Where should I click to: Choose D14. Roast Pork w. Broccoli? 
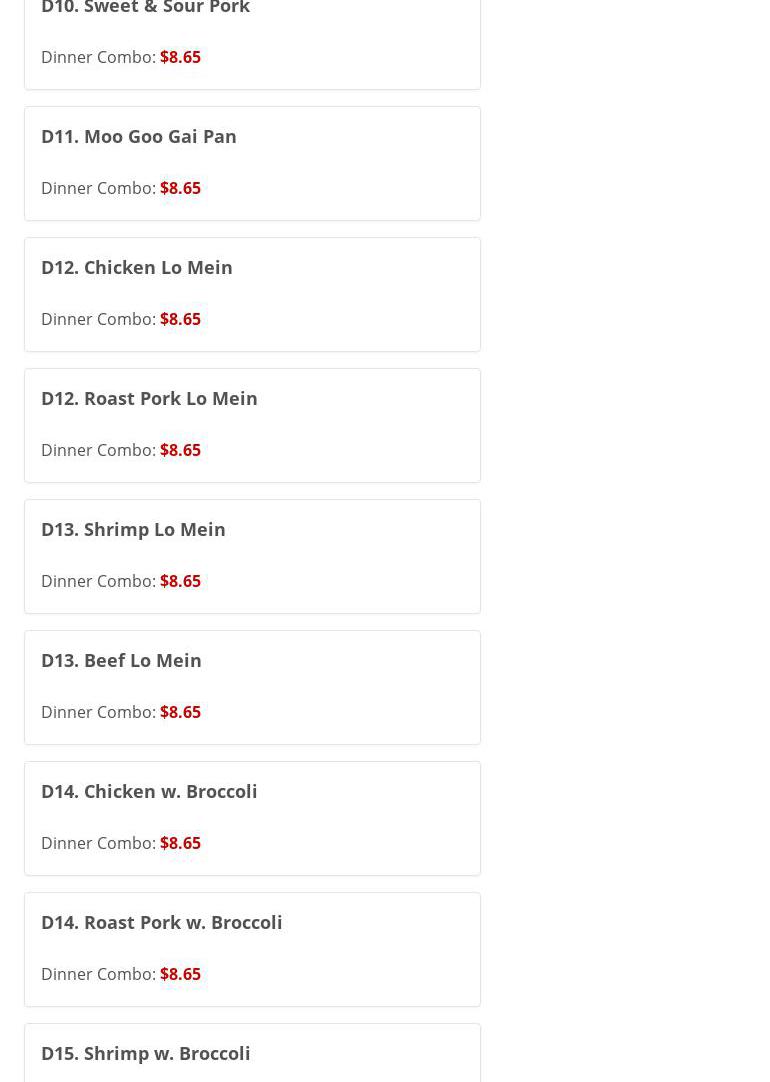coord(252,949)
